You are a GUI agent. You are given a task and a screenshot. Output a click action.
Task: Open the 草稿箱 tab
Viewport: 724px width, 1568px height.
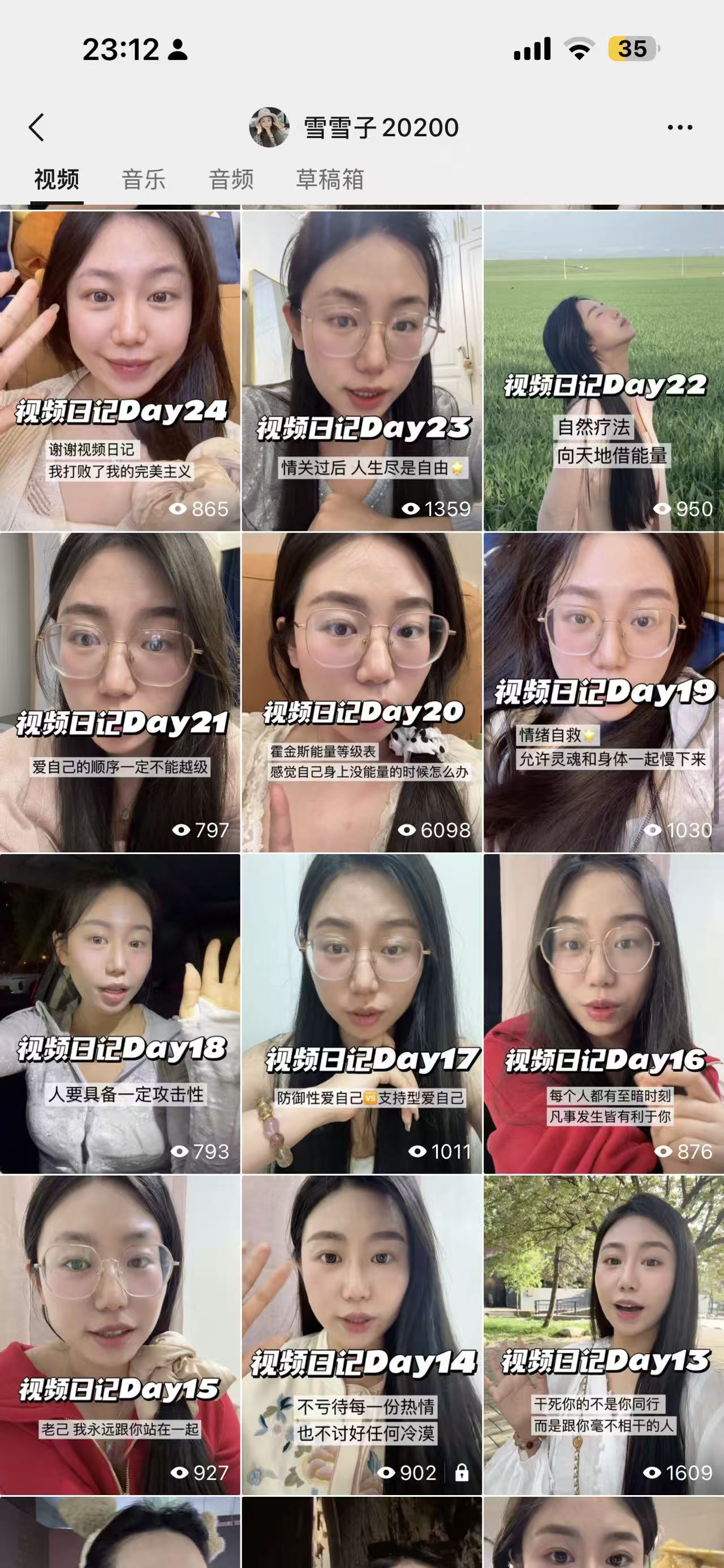click(329, 180)
